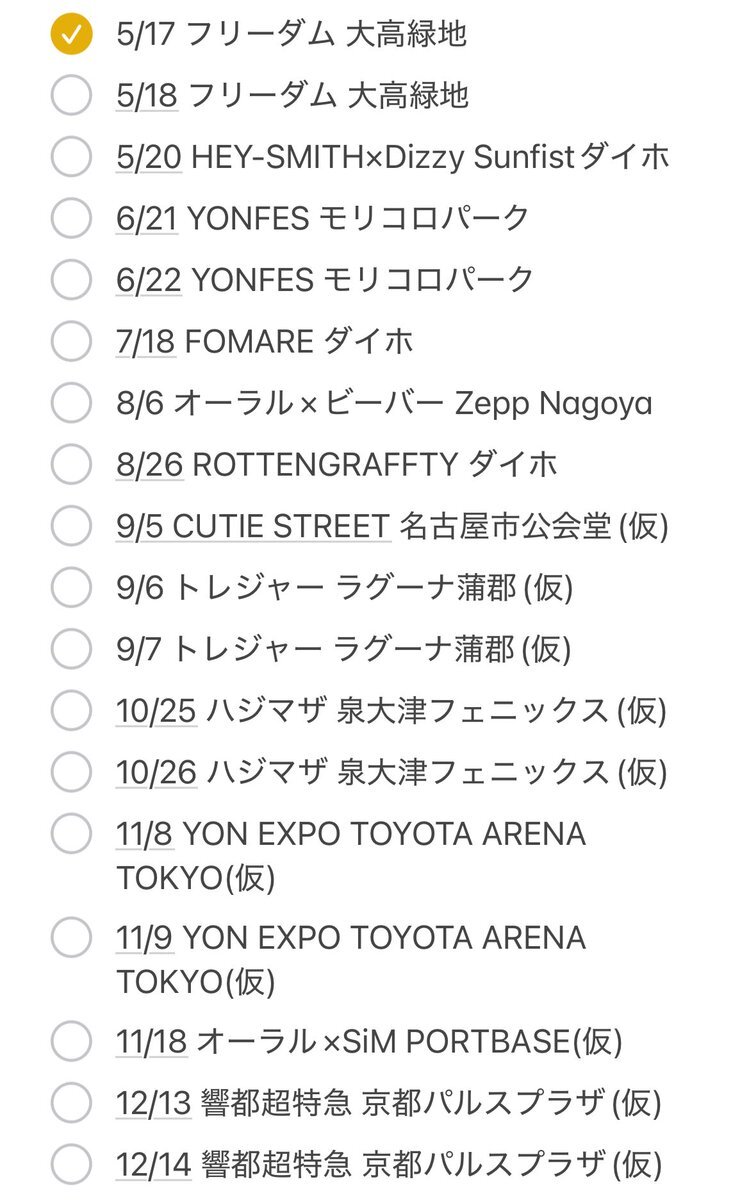Check the 6/21 YONFES モリコロパーク item

(x=71, y=219)
